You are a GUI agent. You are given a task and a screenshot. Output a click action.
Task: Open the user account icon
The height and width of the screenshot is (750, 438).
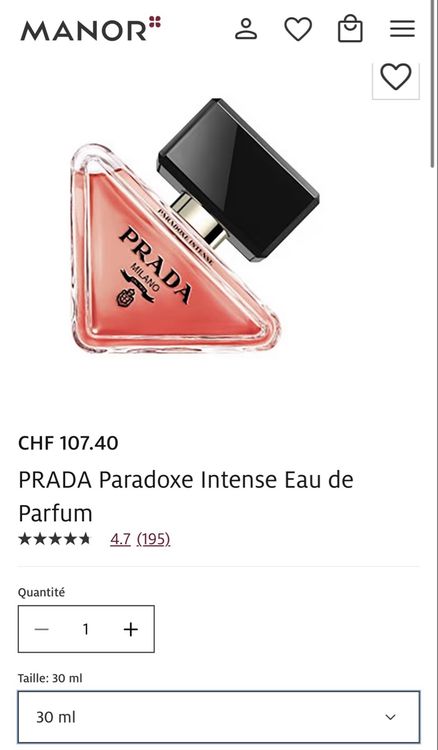(x=246, y=29)
